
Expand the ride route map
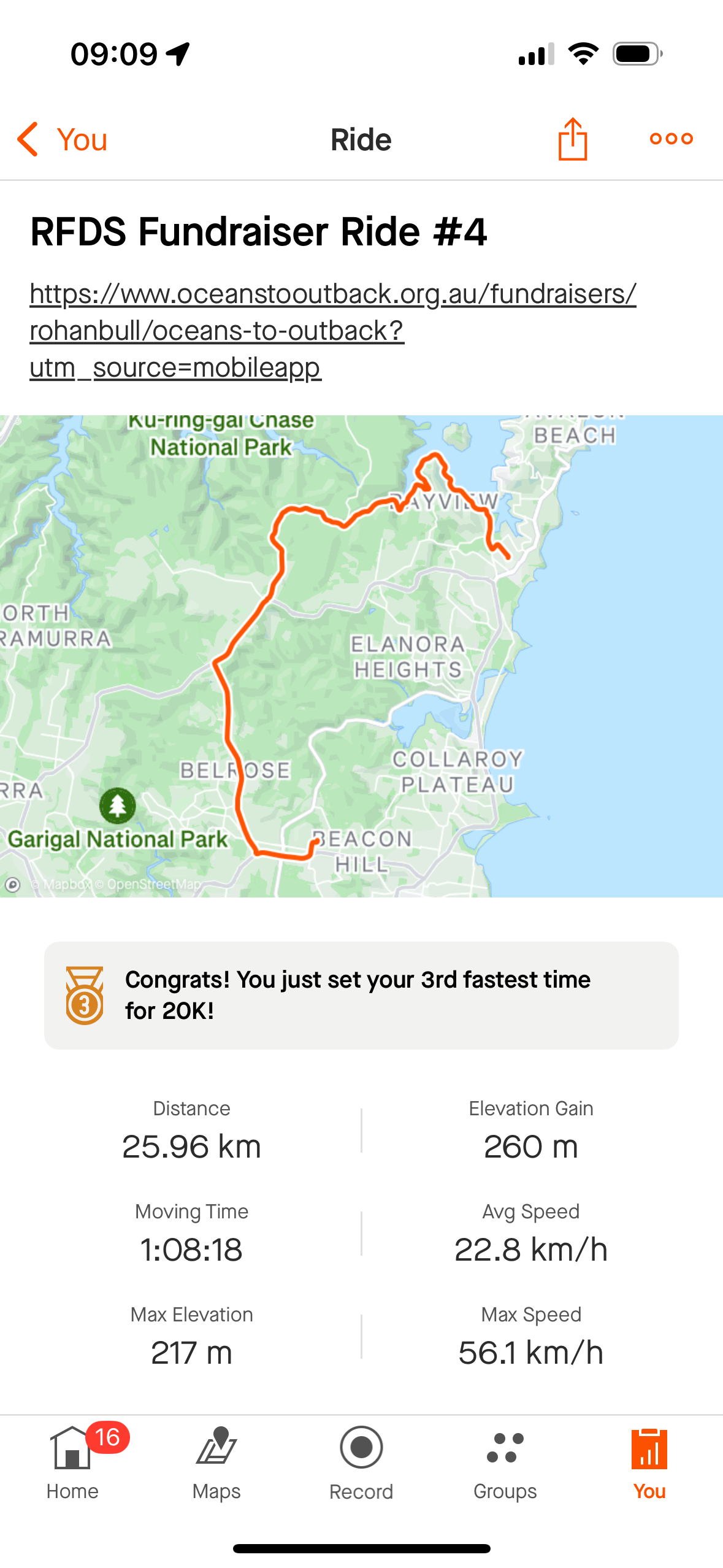tap(361, 655)
